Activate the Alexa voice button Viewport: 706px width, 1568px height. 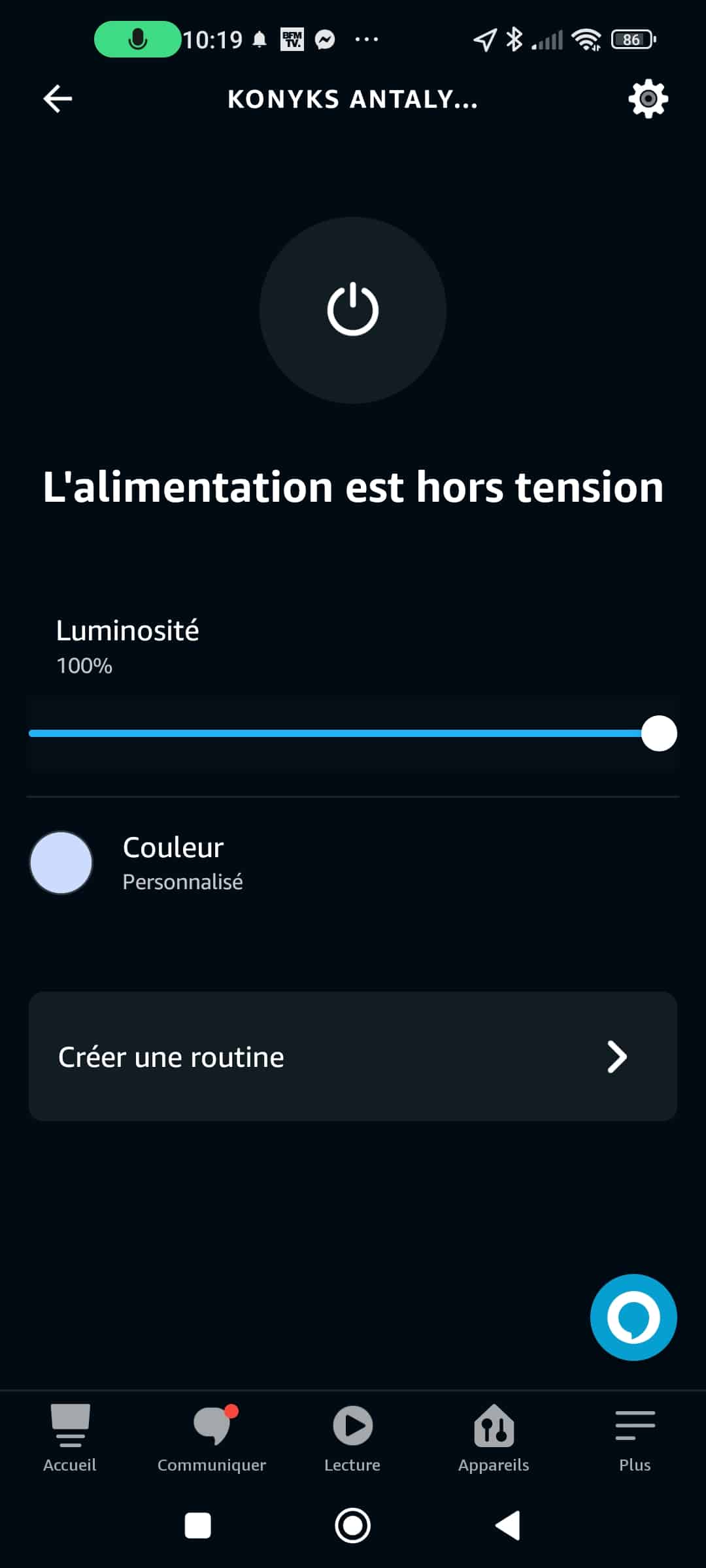[633, 1317]
